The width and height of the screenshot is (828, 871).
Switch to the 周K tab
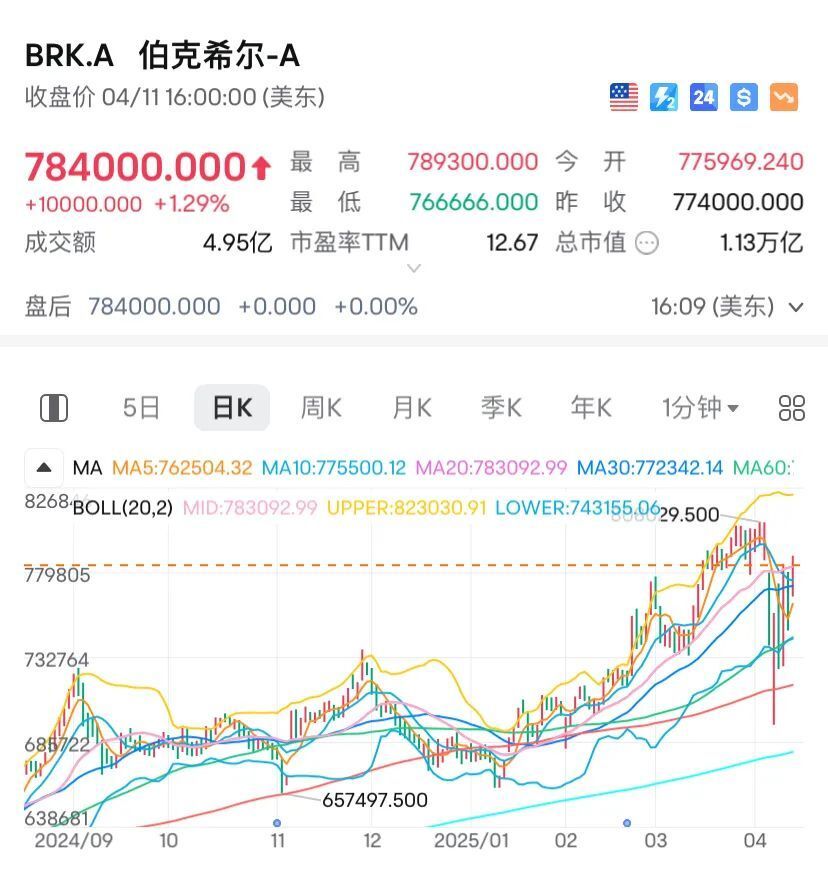[x=321, y=408]
